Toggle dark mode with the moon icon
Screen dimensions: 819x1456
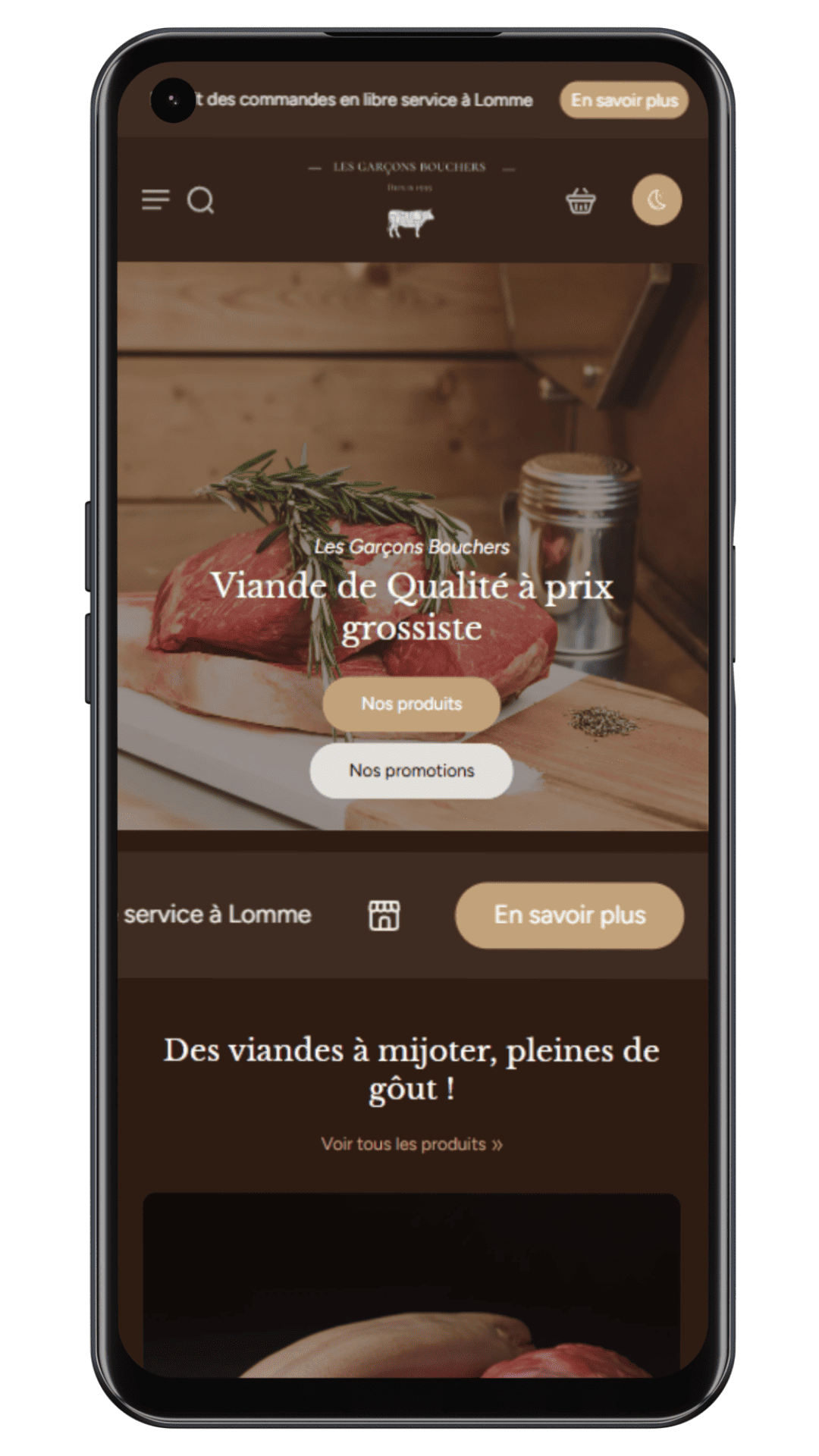(656, 199)
